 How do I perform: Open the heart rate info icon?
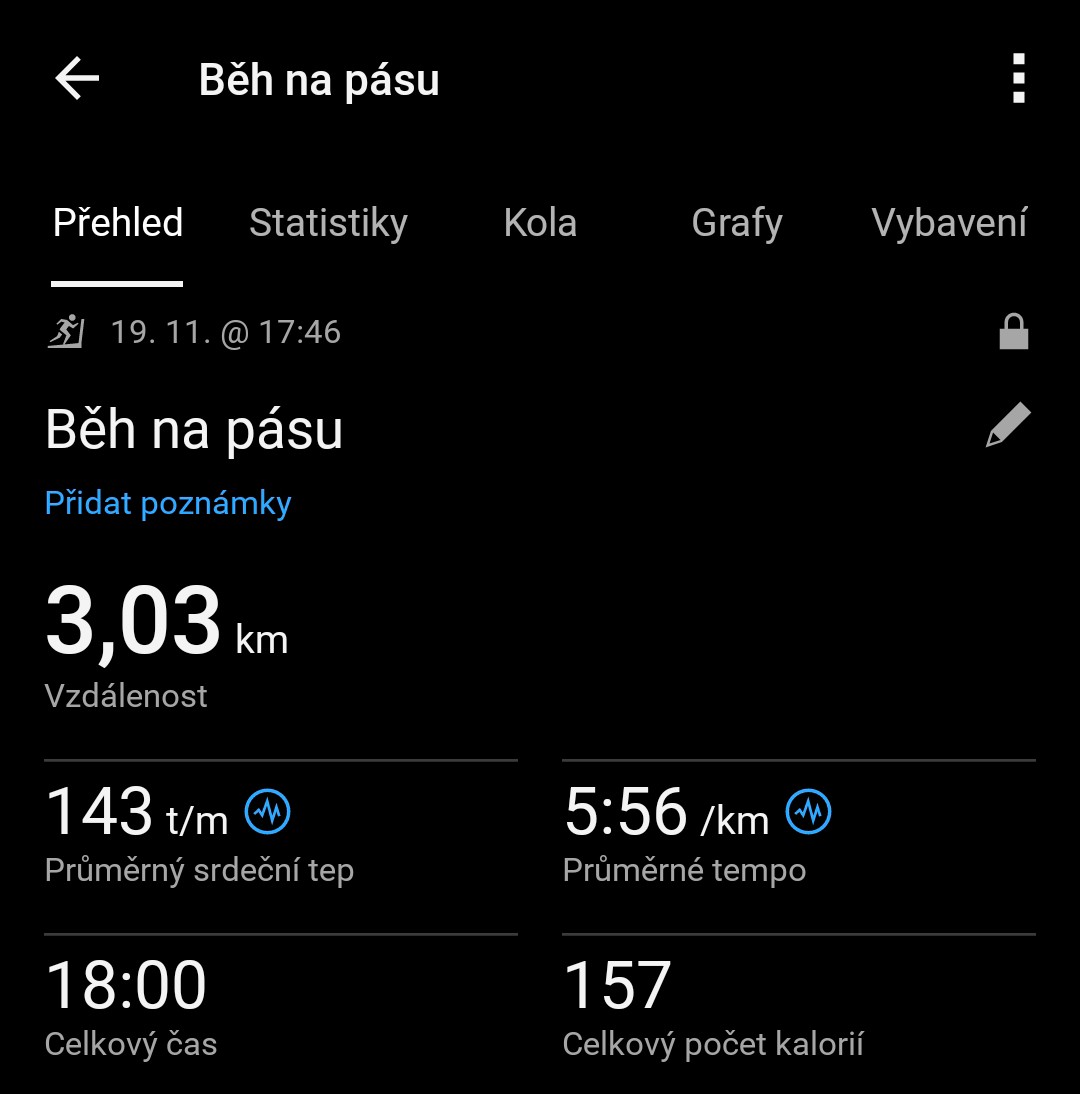click(268, 812)
